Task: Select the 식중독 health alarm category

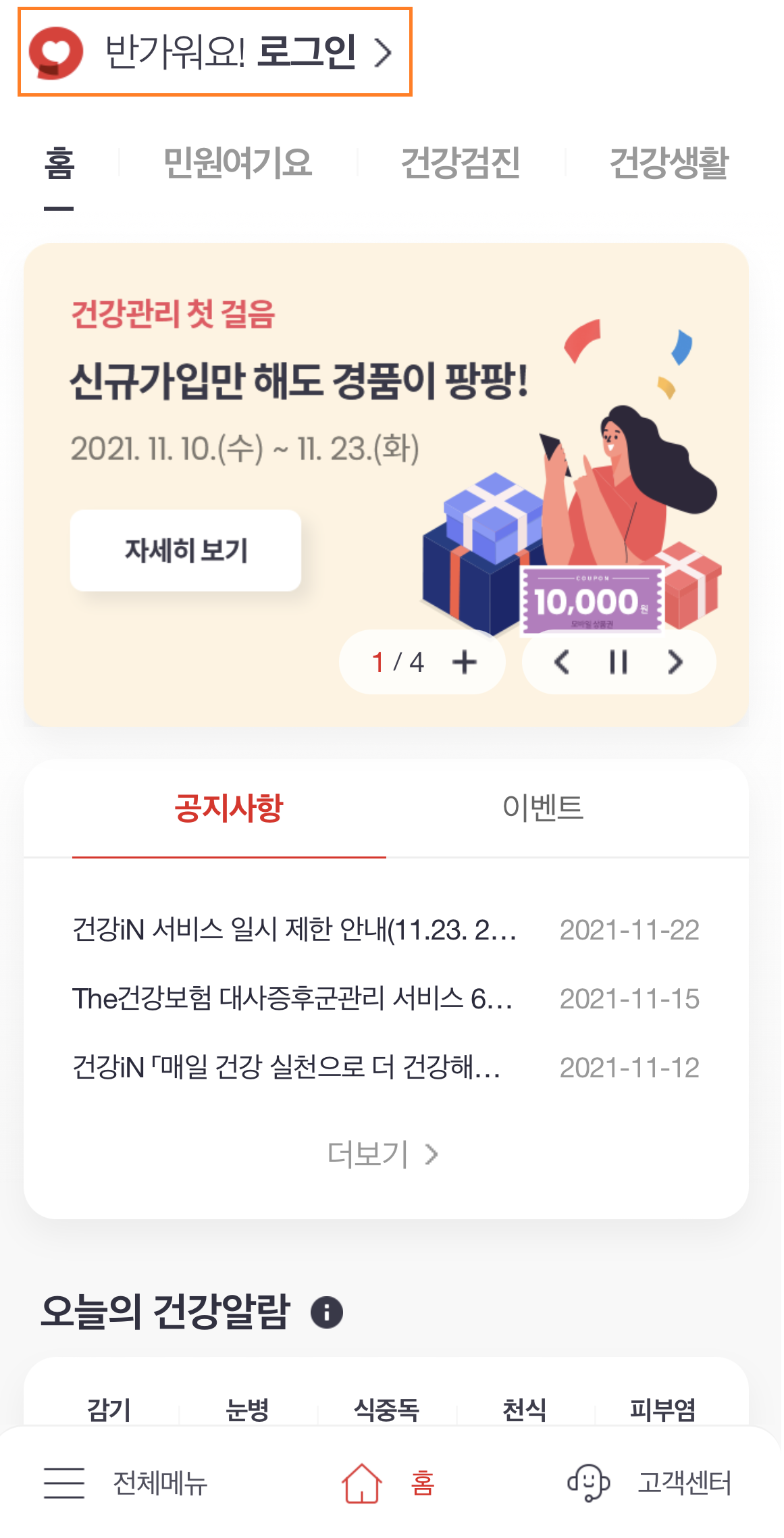Action: click(387, 1410)
